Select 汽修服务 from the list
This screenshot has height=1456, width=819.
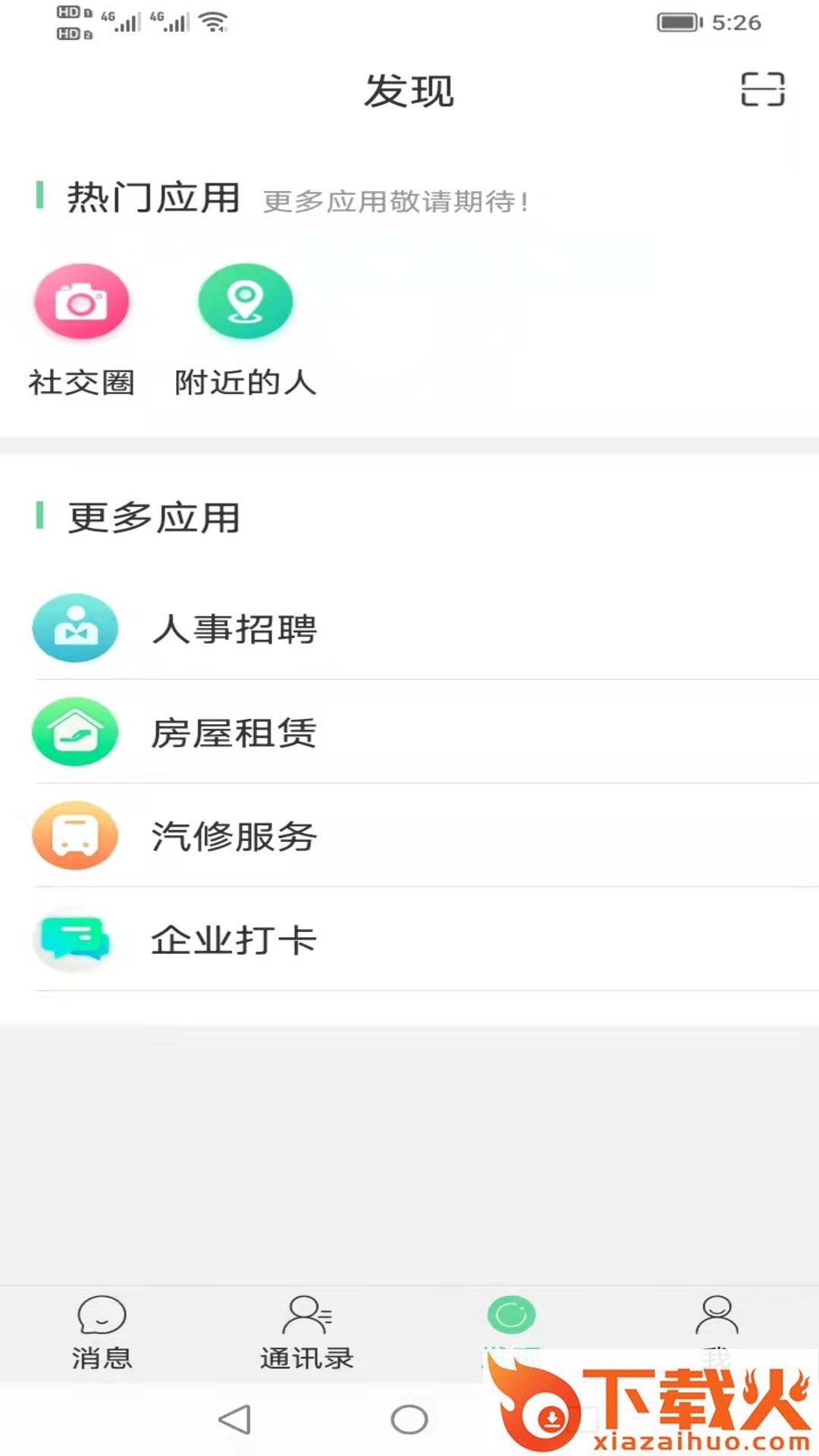pos(235,836)
